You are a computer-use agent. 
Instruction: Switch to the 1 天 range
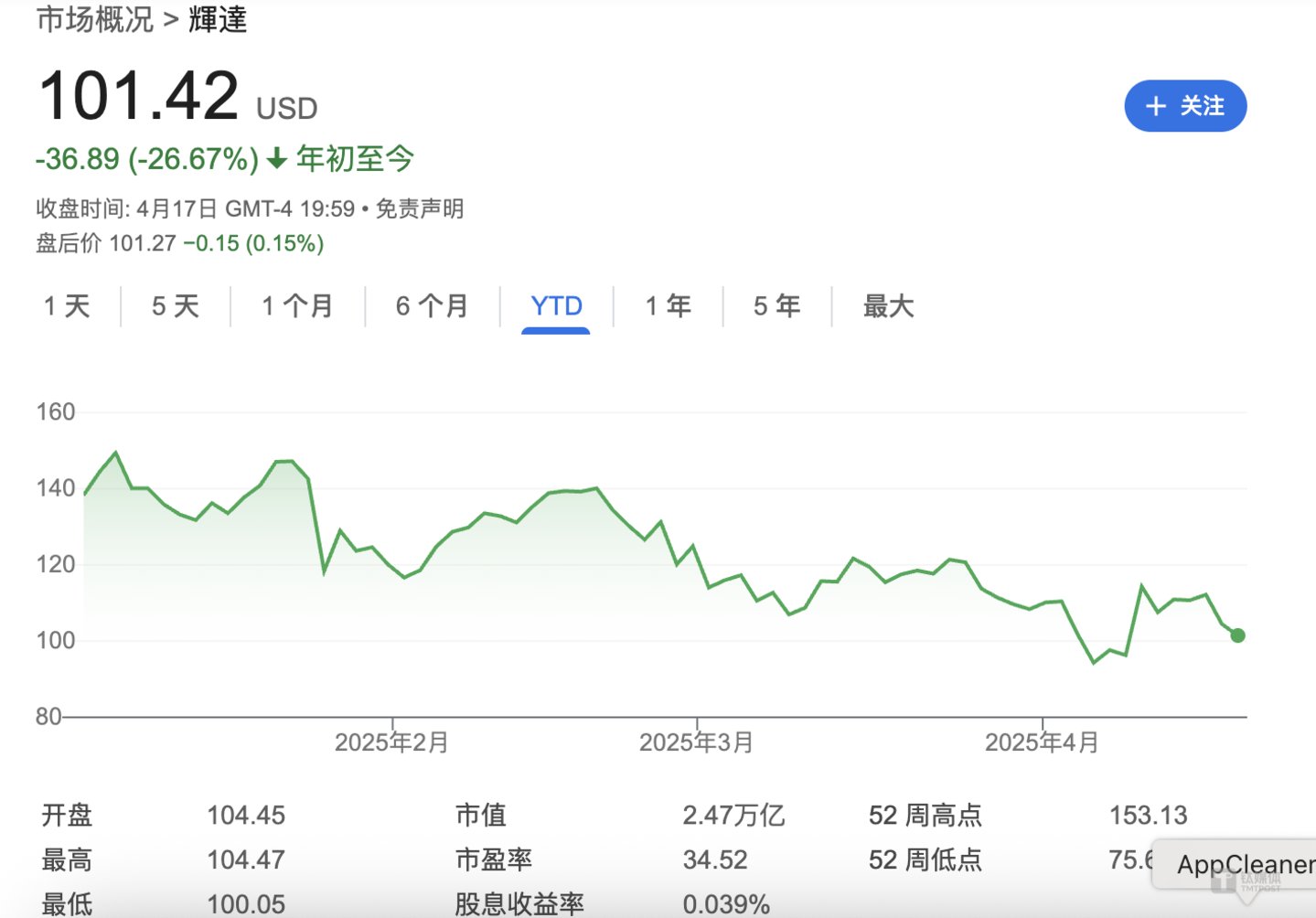click(67, 306)
